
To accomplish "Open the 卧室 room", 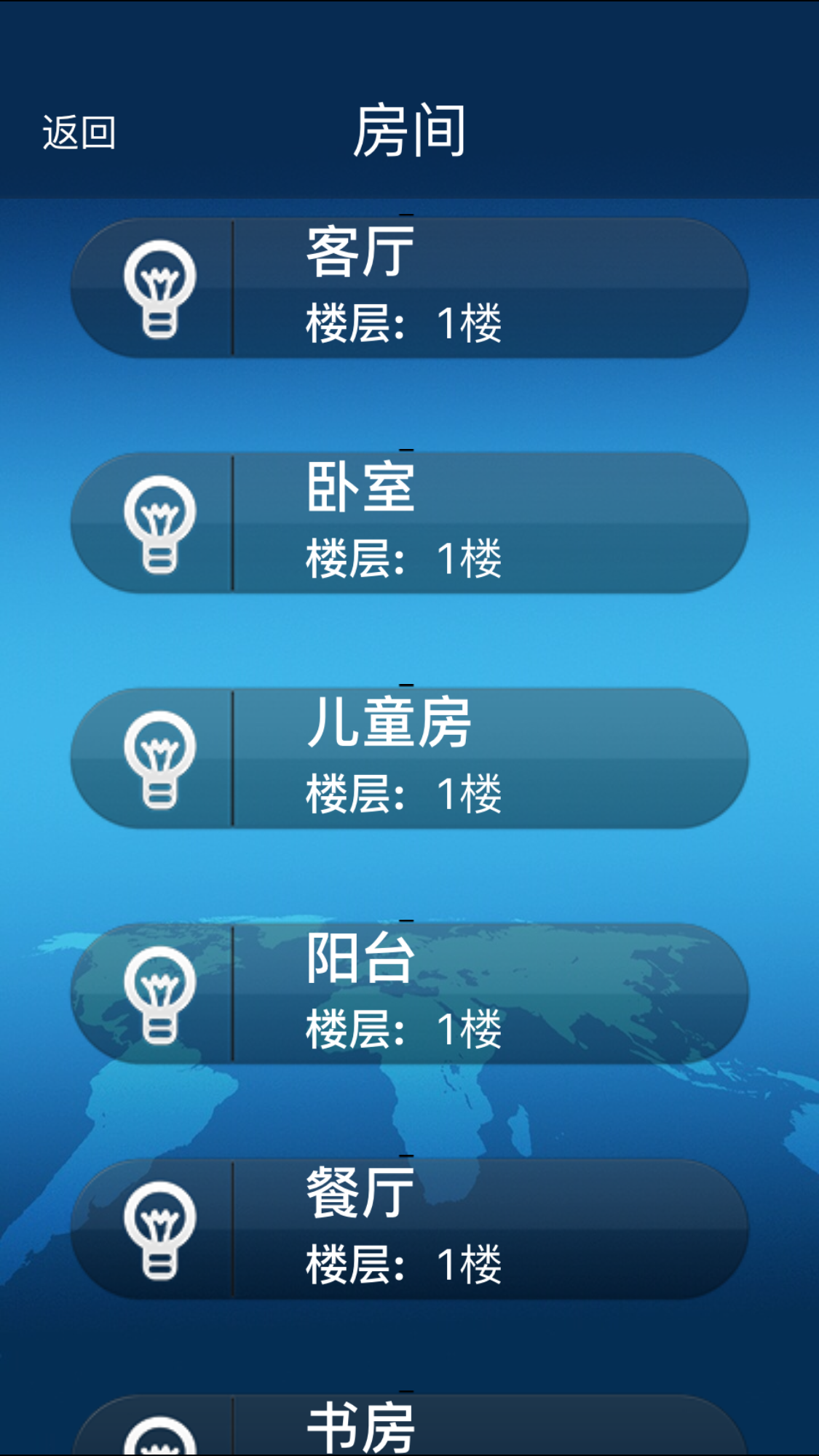I will point(409,522).
